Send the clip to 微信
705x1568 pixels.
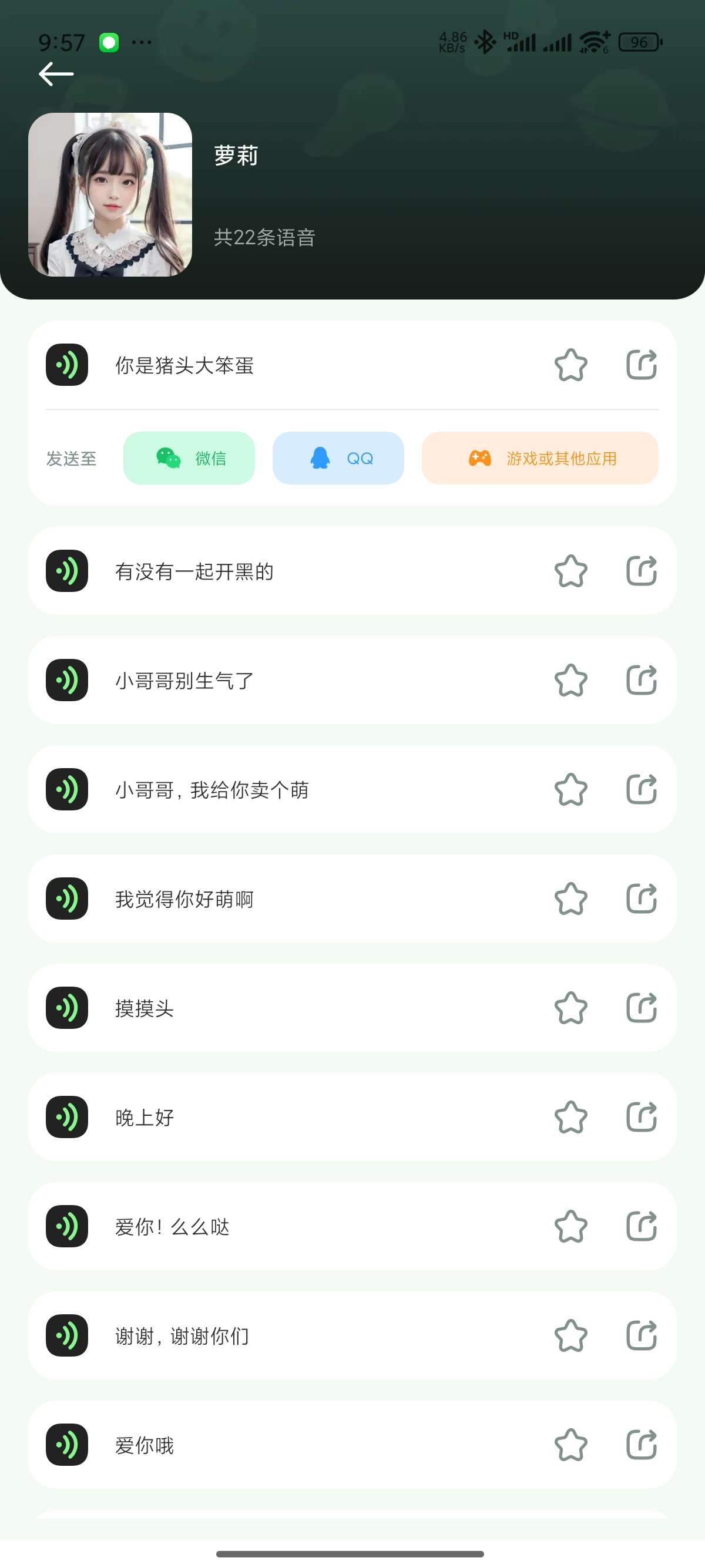click(189, 458)
